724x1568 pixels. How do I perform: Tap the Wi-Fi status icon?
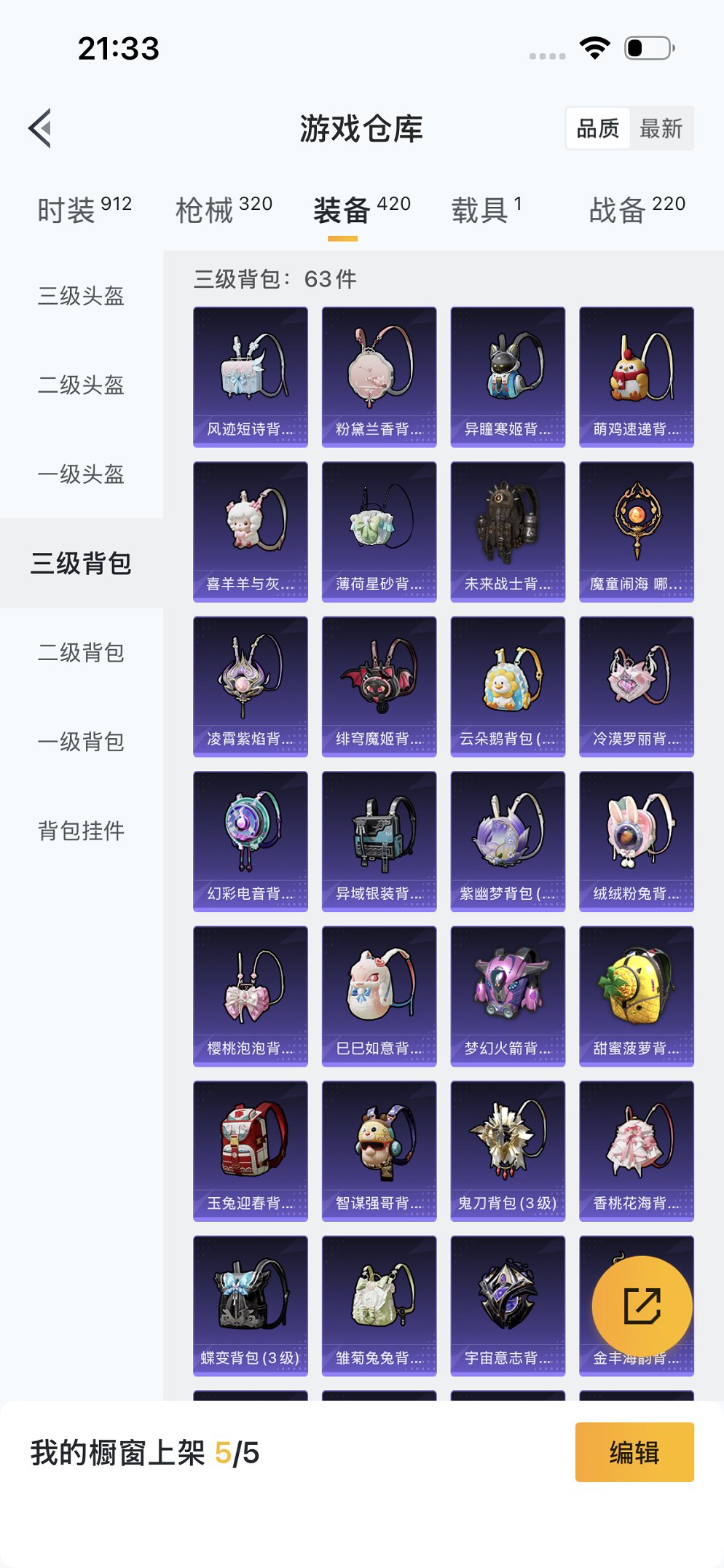[x=593, y=47]
